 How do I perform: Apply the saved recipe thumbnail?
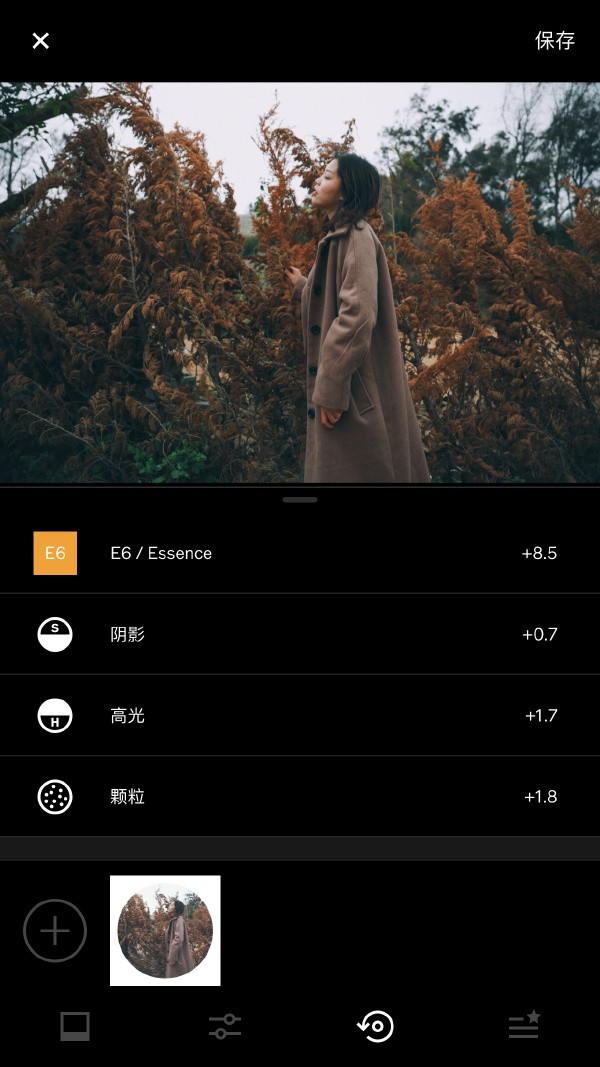pyautogui.click(x=165, y=931)
